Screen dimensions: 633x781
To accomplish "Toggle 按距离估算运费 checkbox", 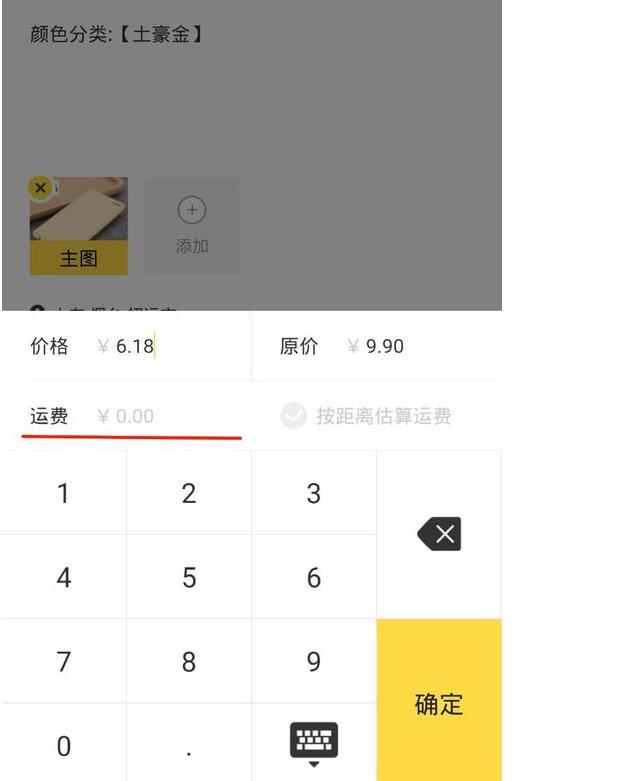I will pyautogui.click(x=294, y=416).
